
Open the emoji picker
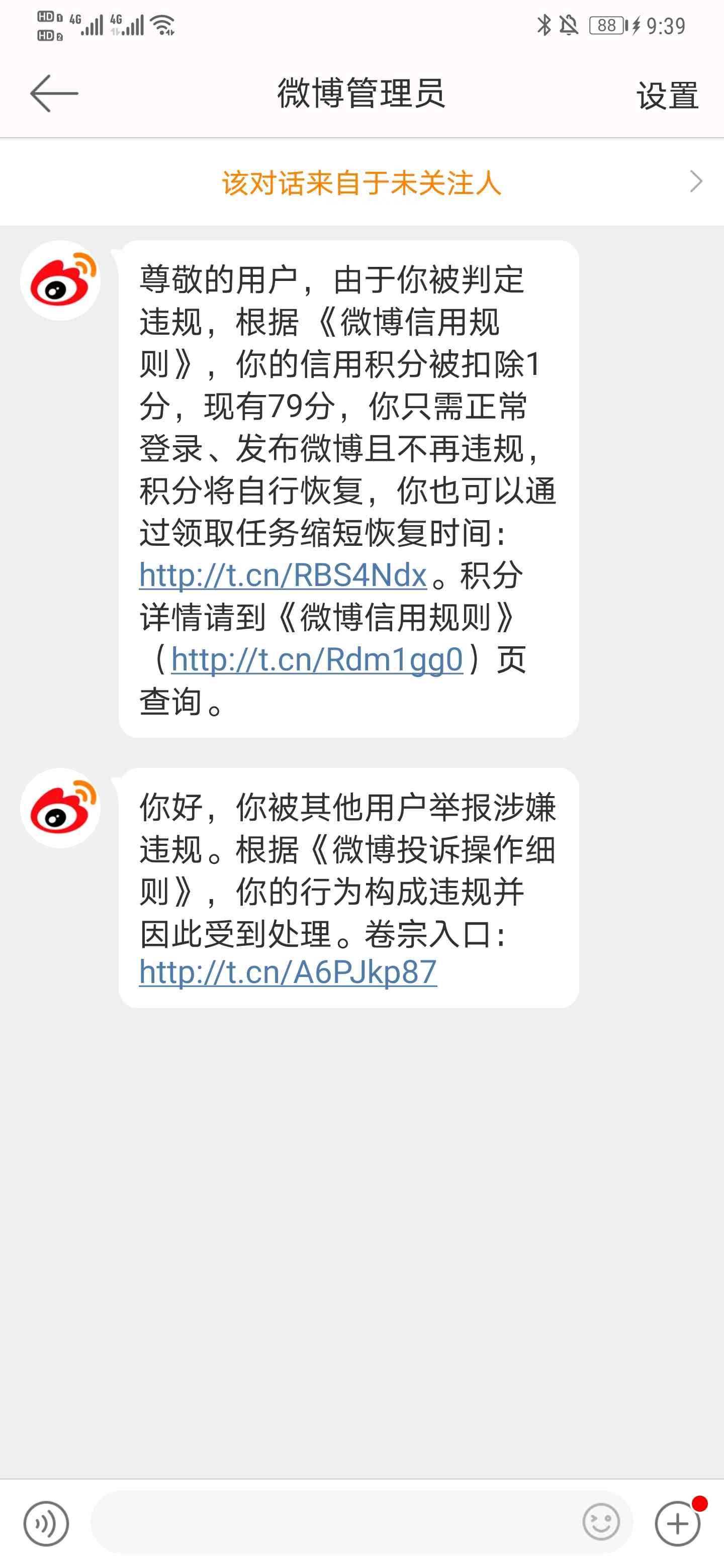(x=601, y=1522)
